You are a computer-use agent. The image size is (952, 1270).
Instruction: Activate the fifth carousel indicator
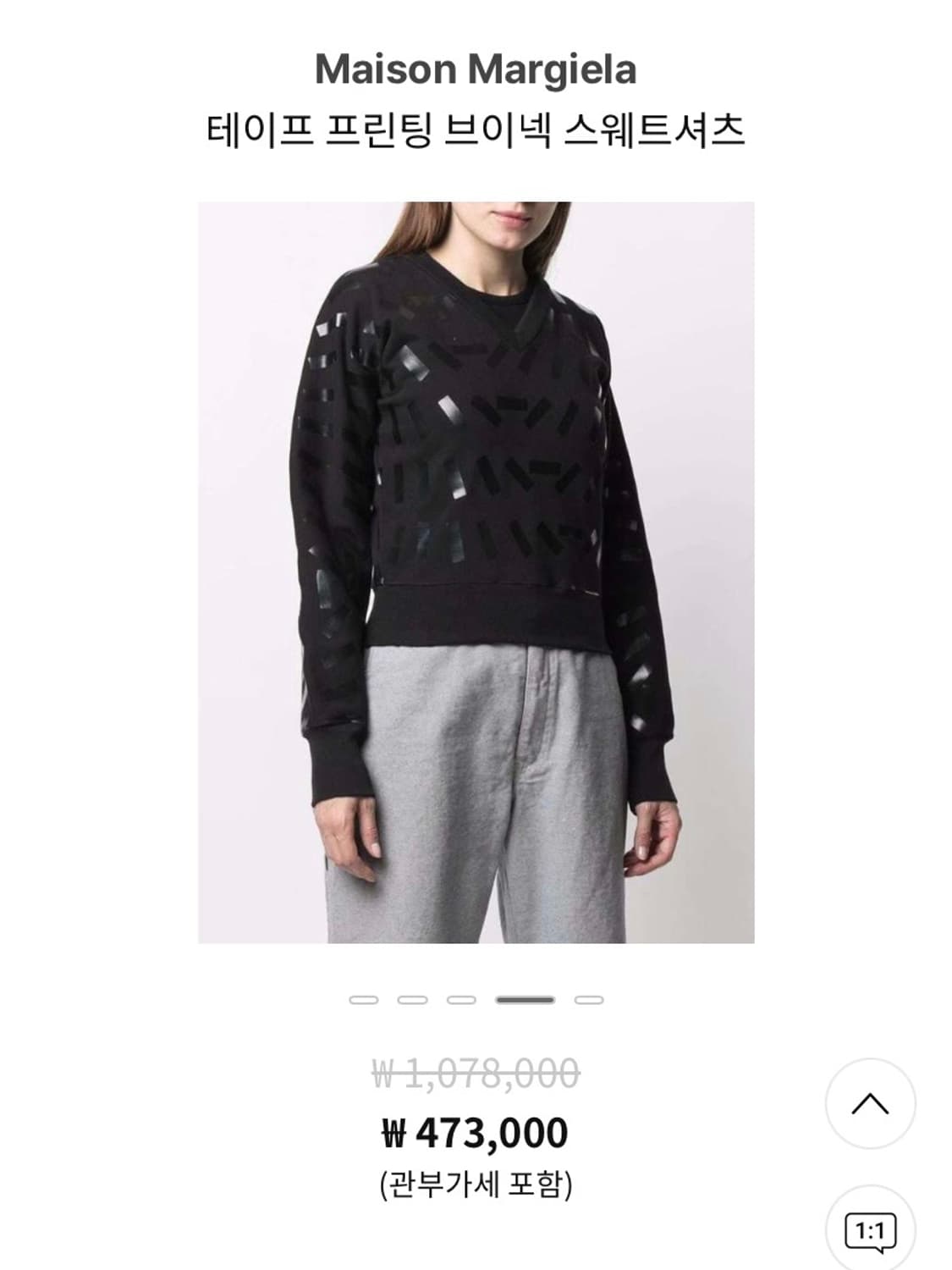click(x=589, y=1001)
